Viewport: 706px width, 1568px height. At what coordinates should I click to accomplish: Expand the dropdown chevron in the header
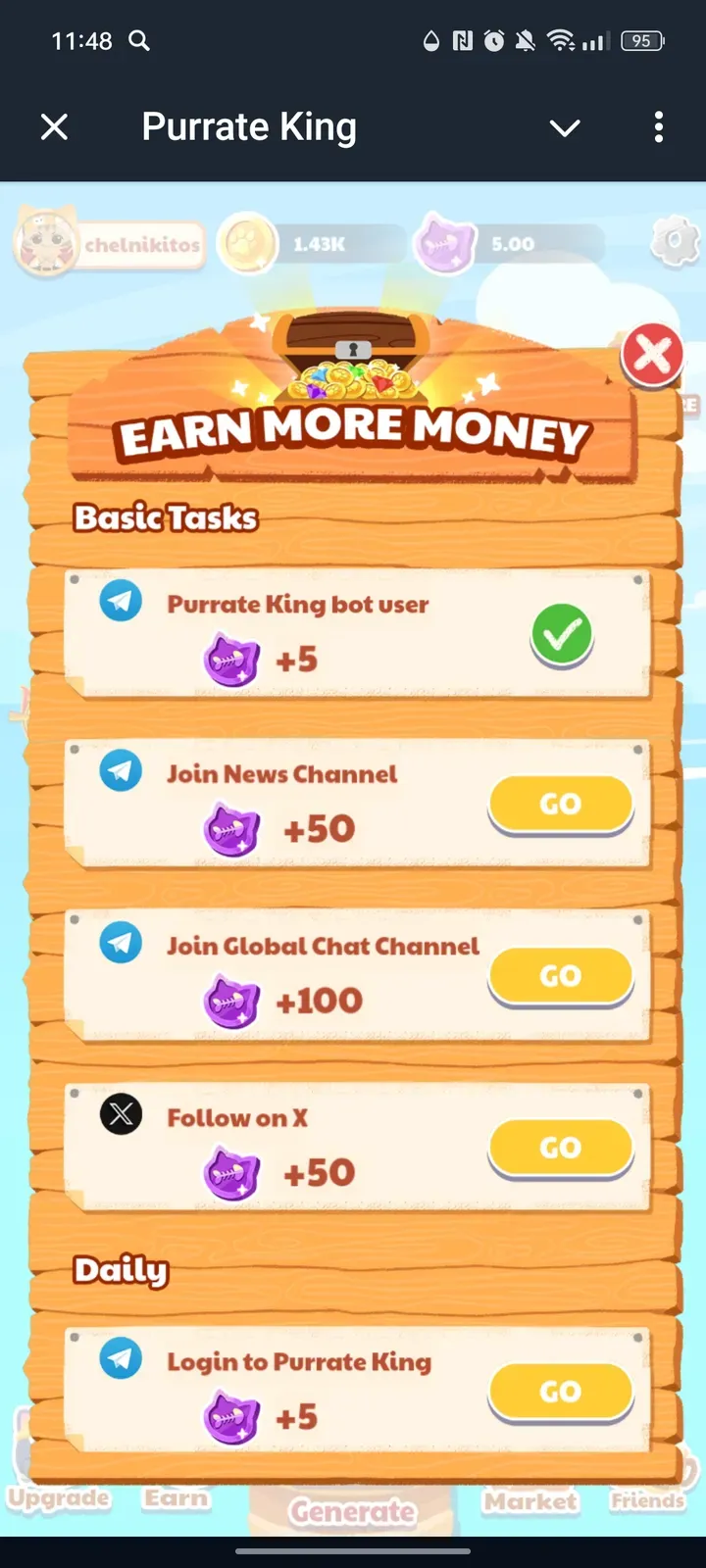pos(565,127)
